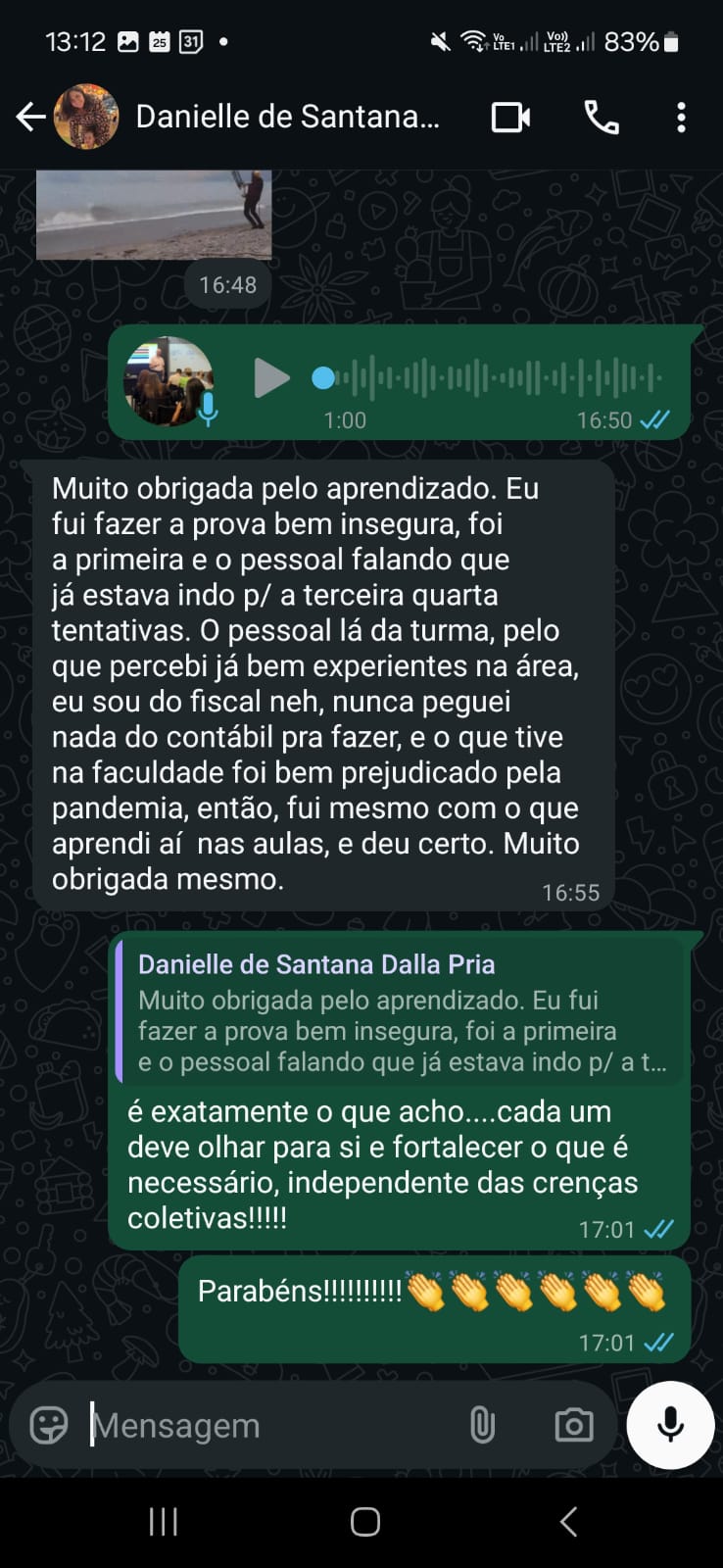The width and height of the screenshot is (723, 1568).
Task: Tap the microphone button to record audio
Action: pos(671,1425)
